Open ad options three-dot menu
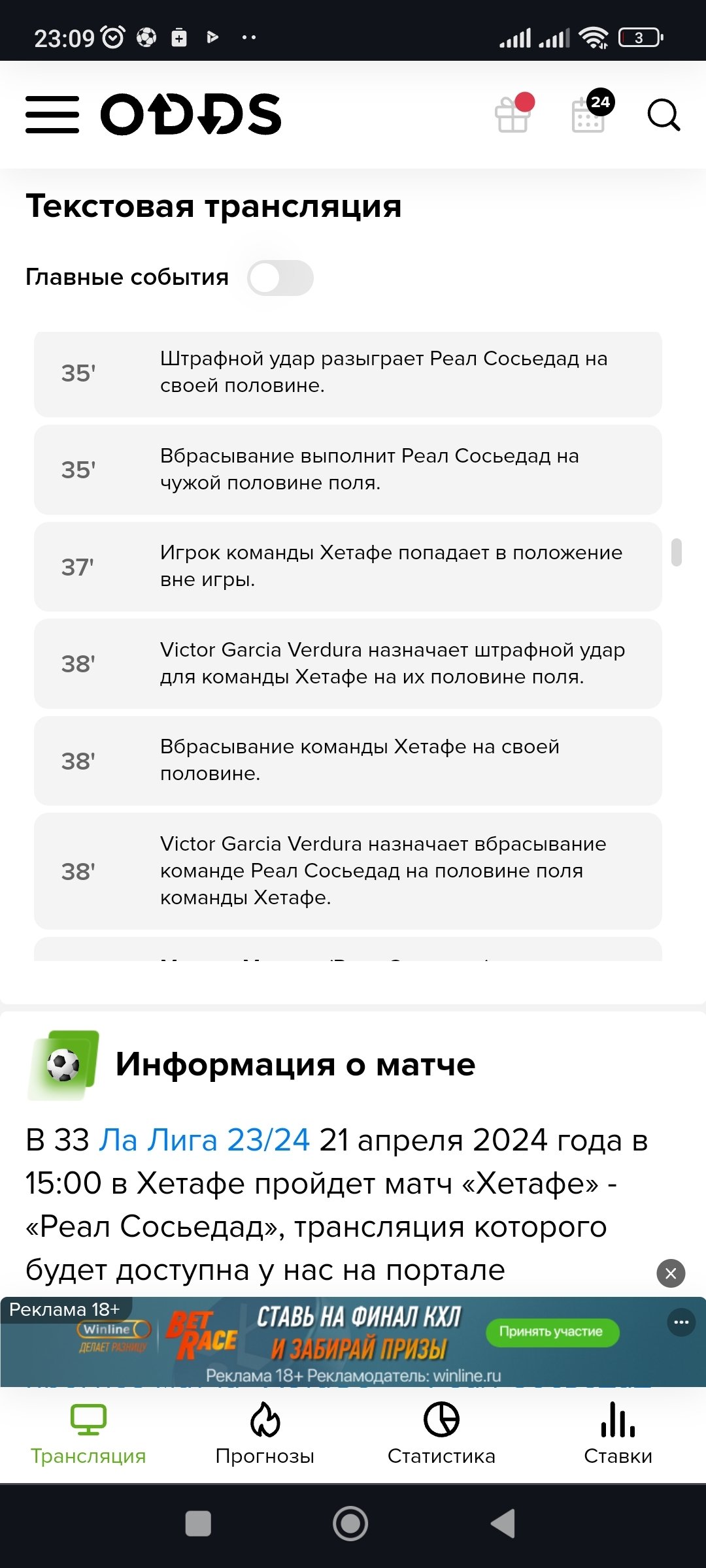 click(x=681, y=1322)
